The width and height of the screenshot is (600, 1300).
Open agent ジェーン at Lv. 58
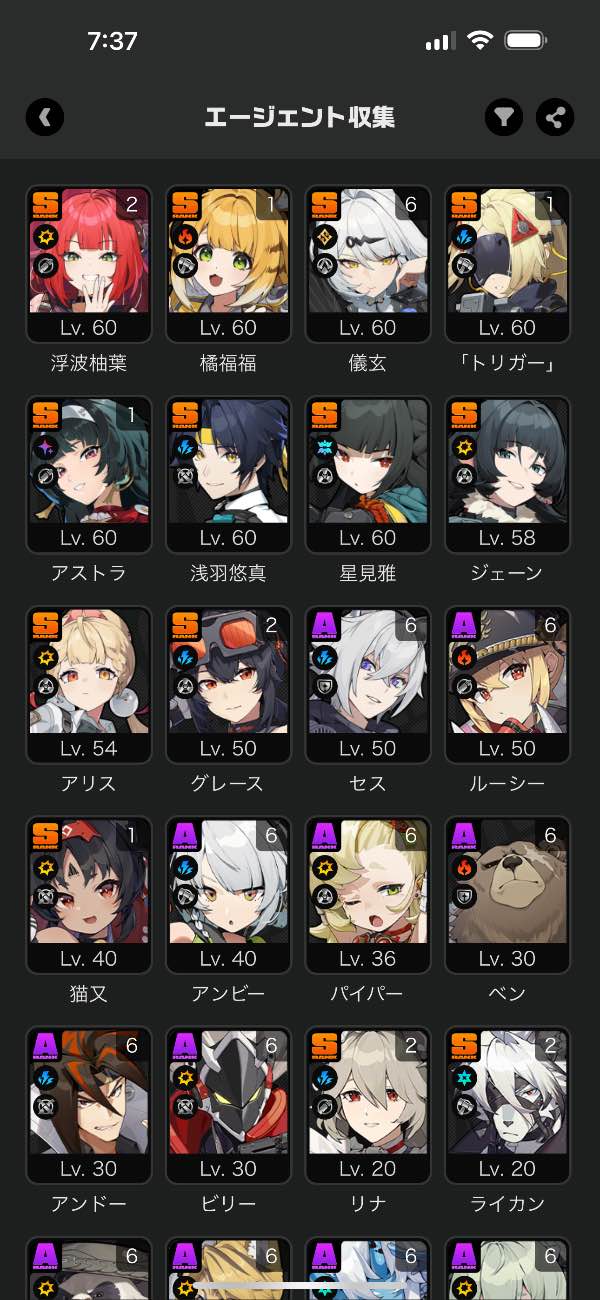[507, 474]
